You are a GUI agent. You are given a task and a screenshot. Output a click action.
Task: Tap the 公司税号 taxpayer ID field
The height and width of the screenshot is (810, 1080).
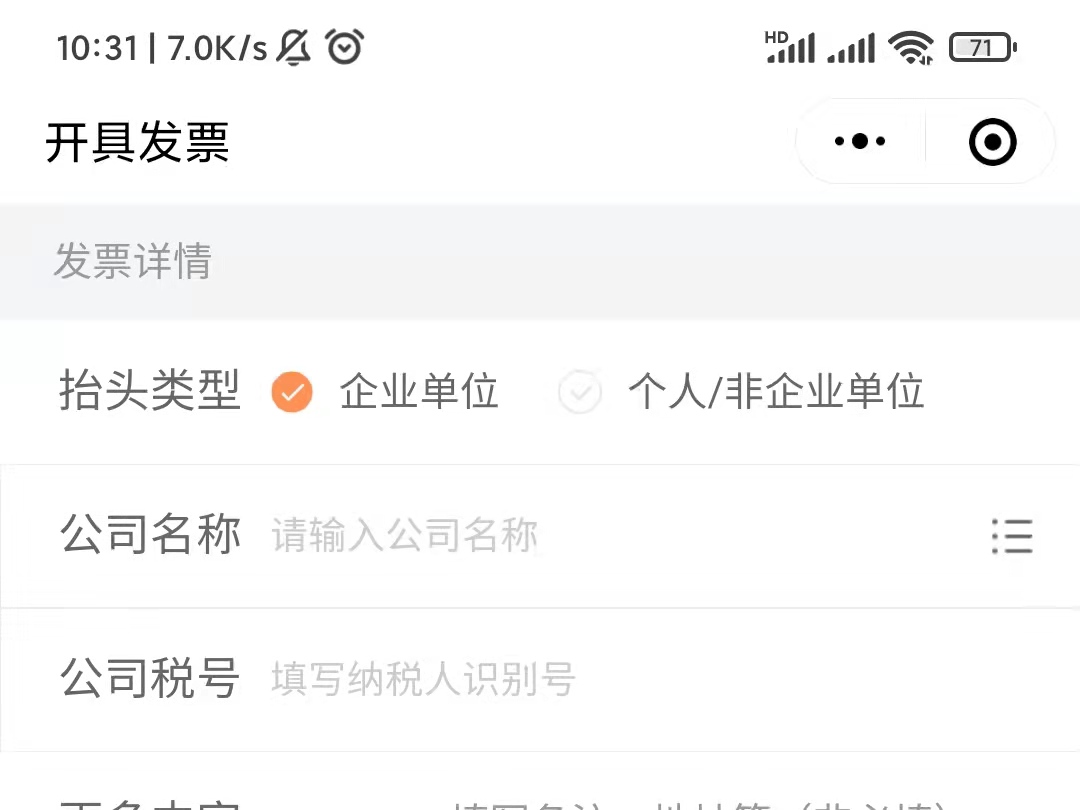pyautogui.click(x=600, y=680)
